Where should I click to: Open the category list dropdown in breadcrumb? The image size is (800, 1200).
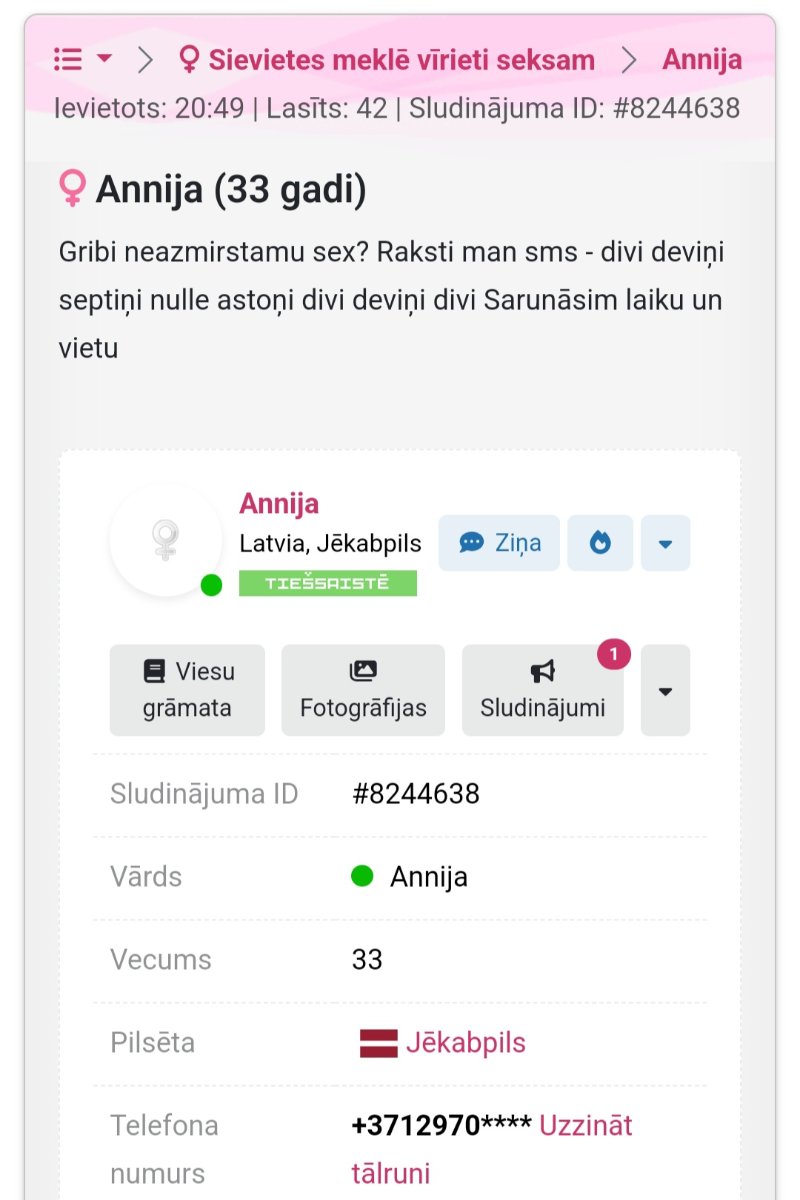pyautogui.click(x=82, y=60)
